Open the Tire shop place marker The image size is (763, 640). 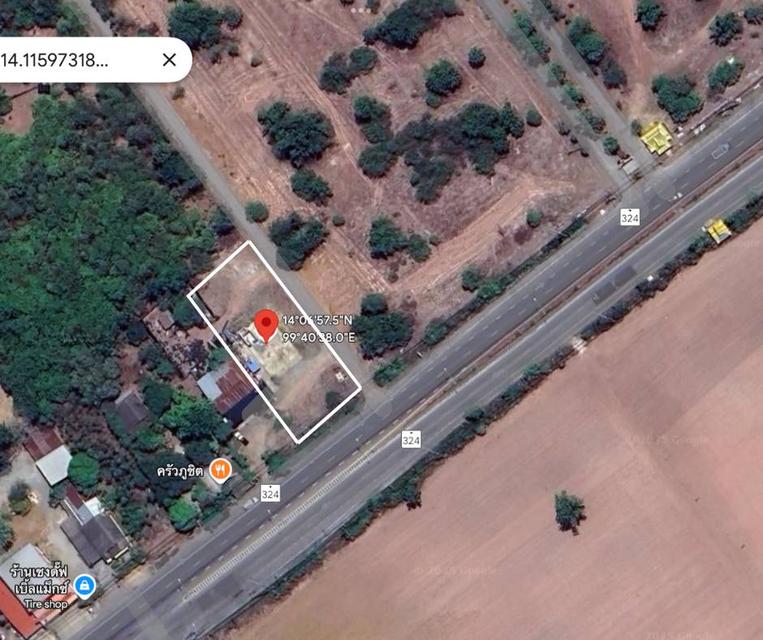(85, 585)
